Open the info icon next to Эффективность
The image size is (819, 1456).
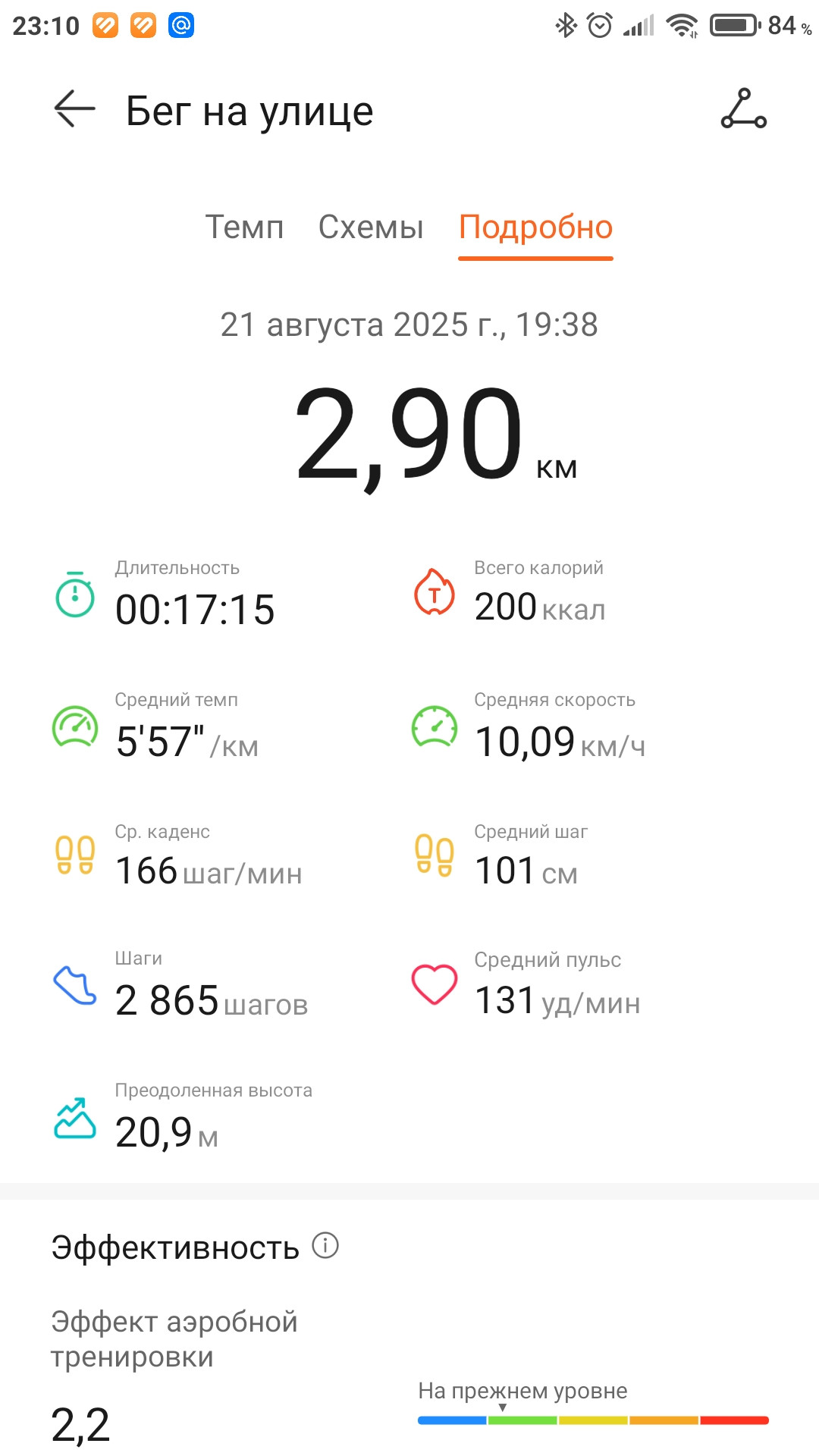(x=325, y=1245)
